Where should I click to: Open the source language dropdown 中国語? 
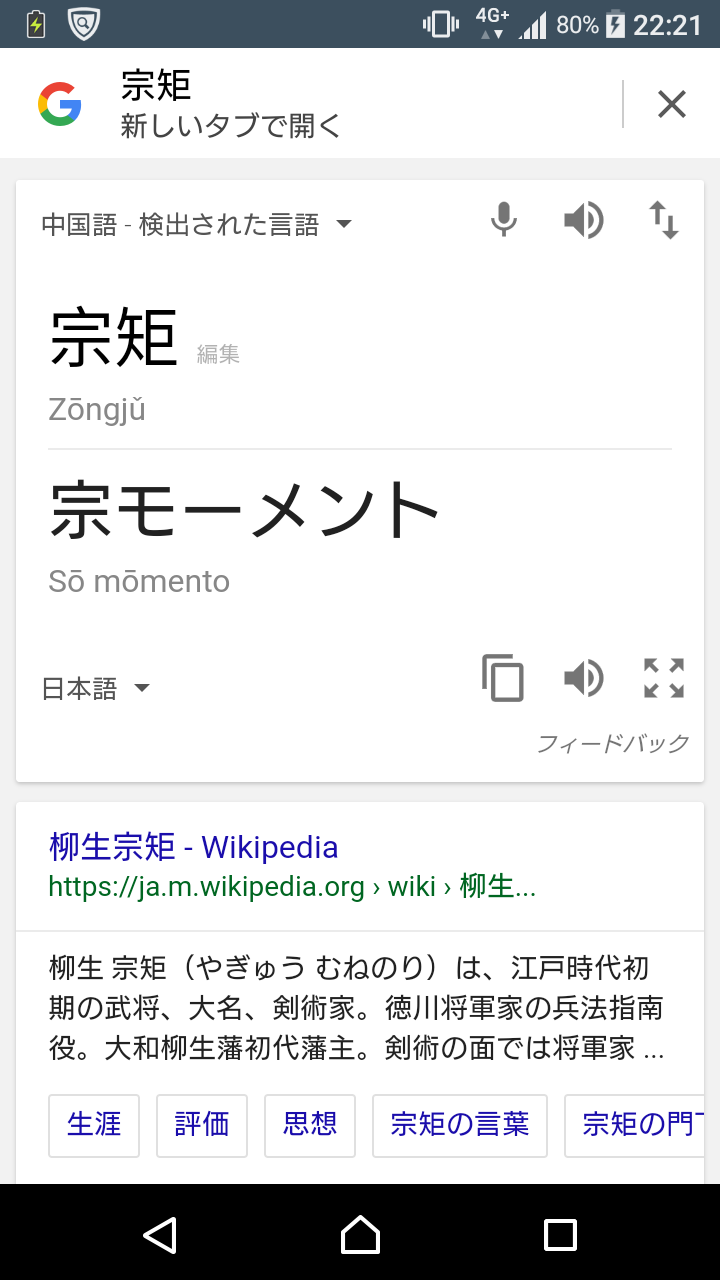point(197,224)
